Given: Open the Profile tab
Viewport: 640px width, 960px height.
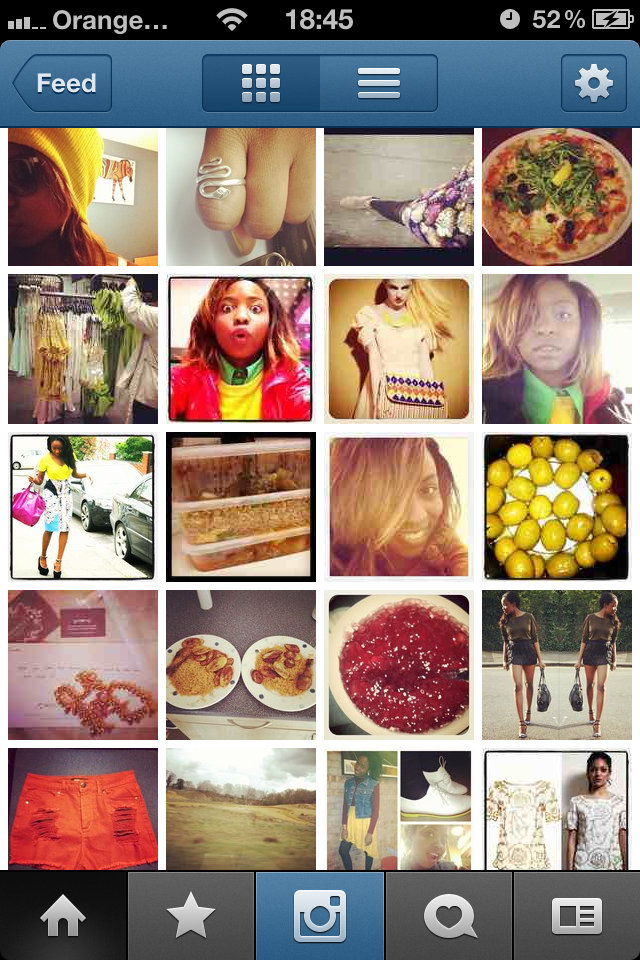Looking at the screenshot, I should click(x=577, y=915).
